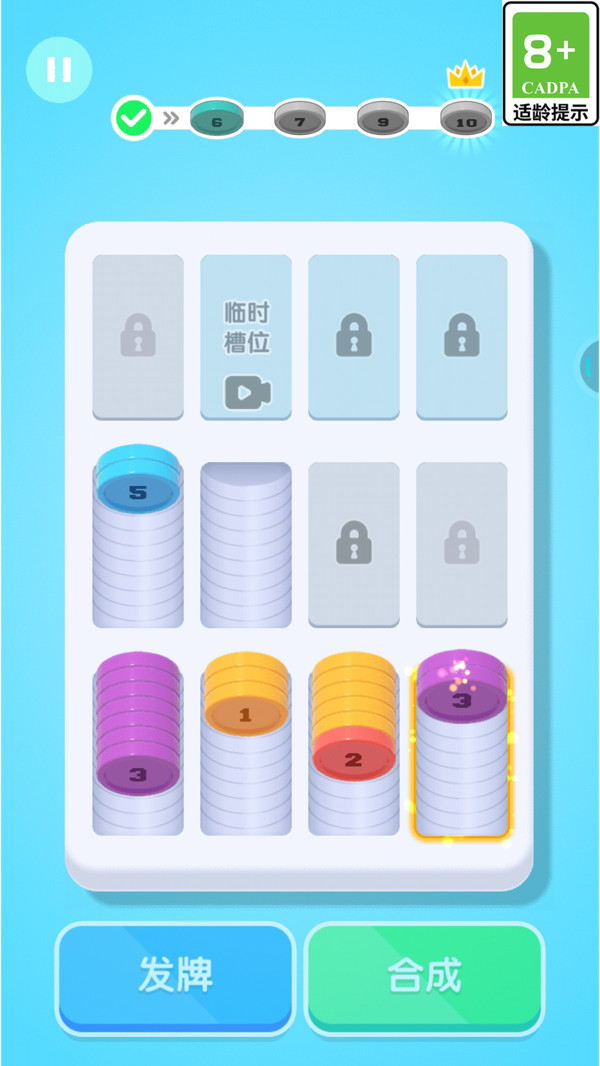
Task: Select the full purple stack labeled 3
Action: pyautogui.click(x=138, y=745)
